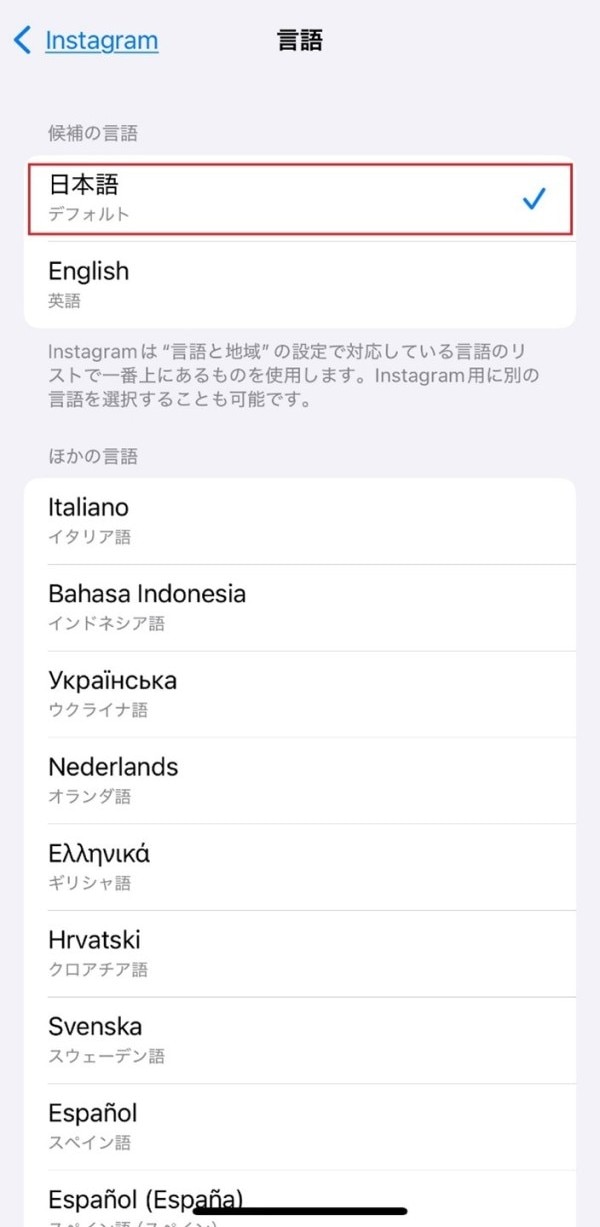This screenshot has height=1227, width=600.
Task: Select Ελληνικά language
Action: click(x=300, y=867)
